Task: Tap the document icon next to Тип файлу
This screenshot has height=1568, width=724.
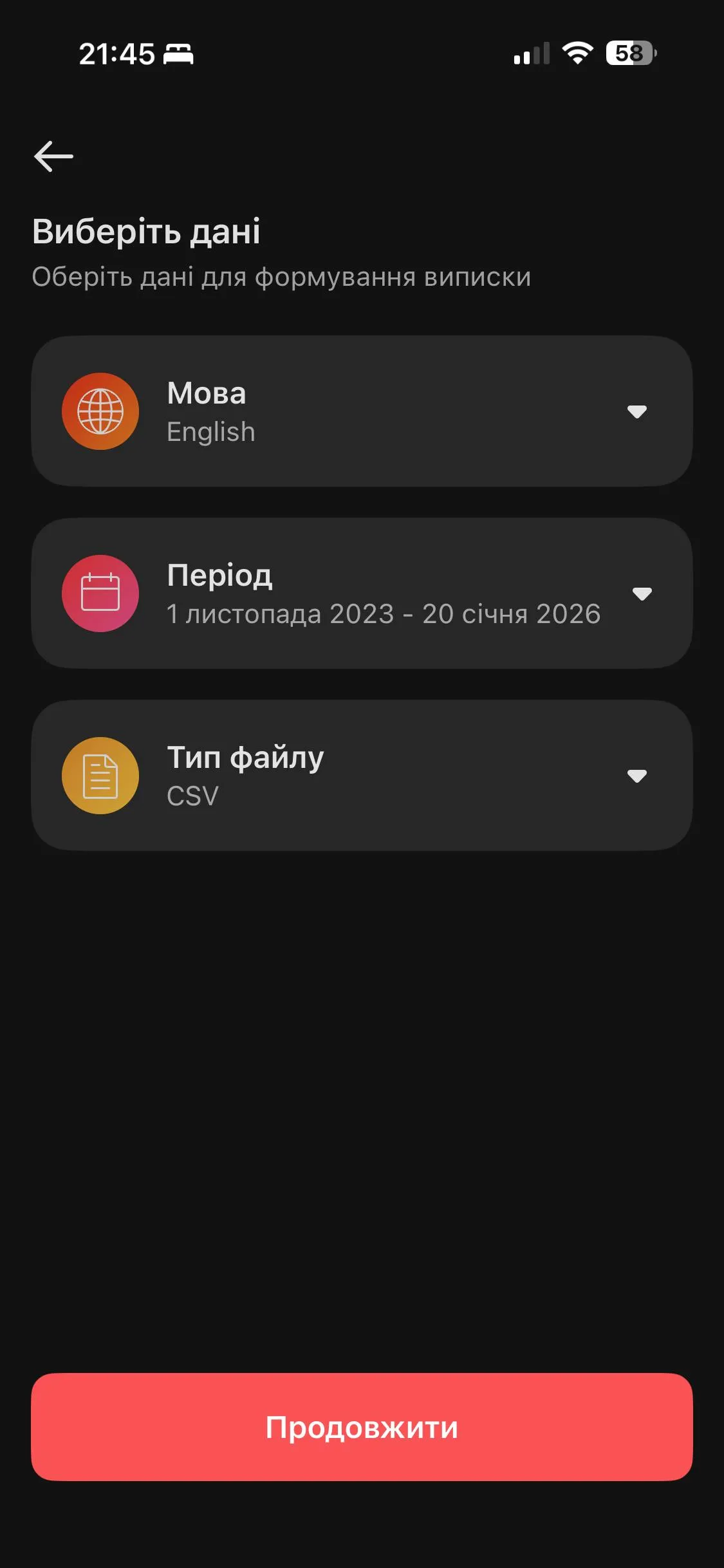Action: 100,776
